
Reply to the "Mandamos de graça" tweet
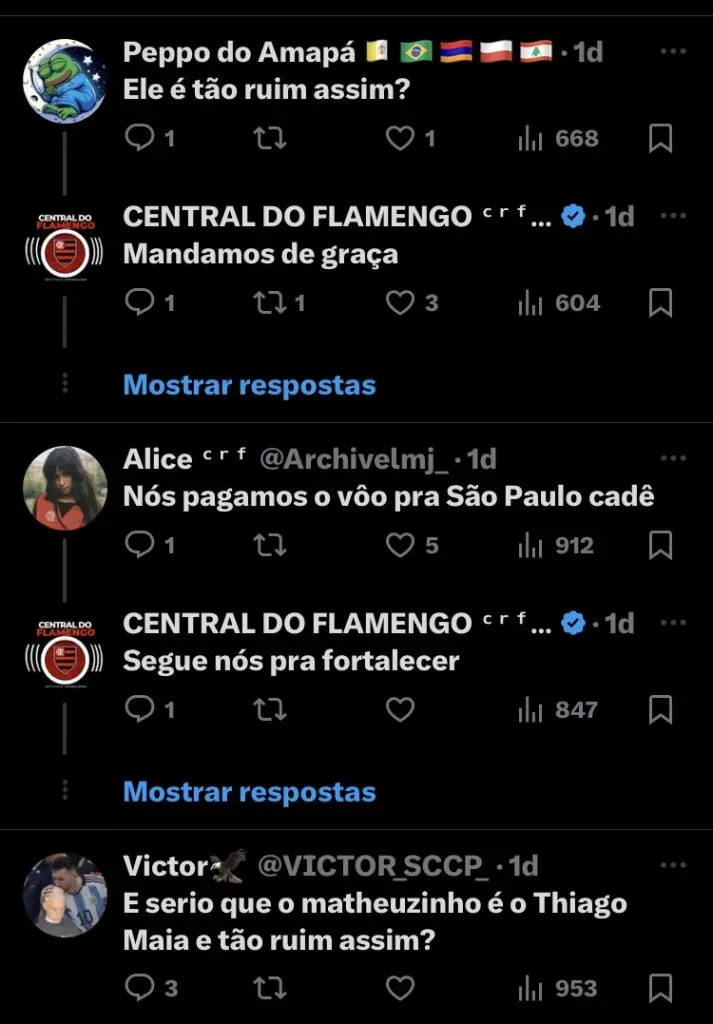(x=140, y=303)
